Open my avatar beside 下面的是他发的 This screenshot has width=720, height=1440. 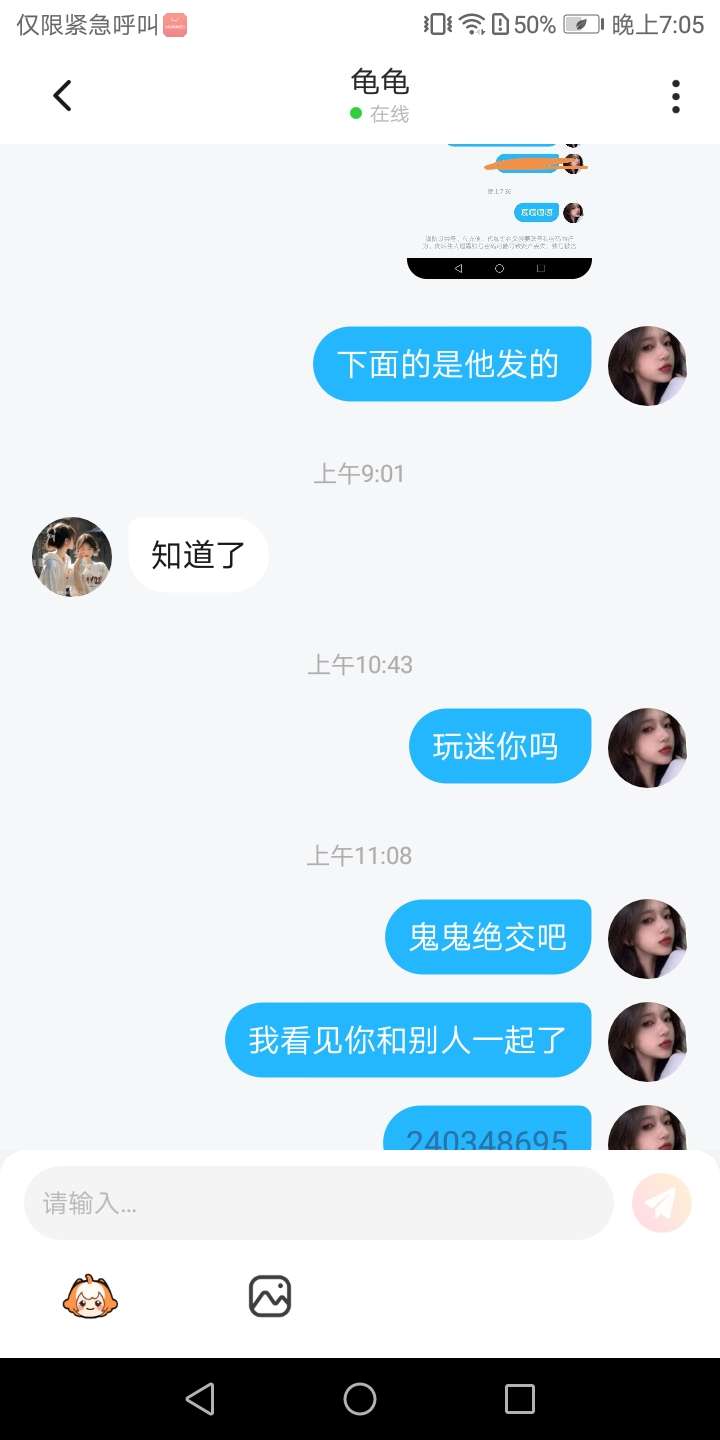click(647, 366)
